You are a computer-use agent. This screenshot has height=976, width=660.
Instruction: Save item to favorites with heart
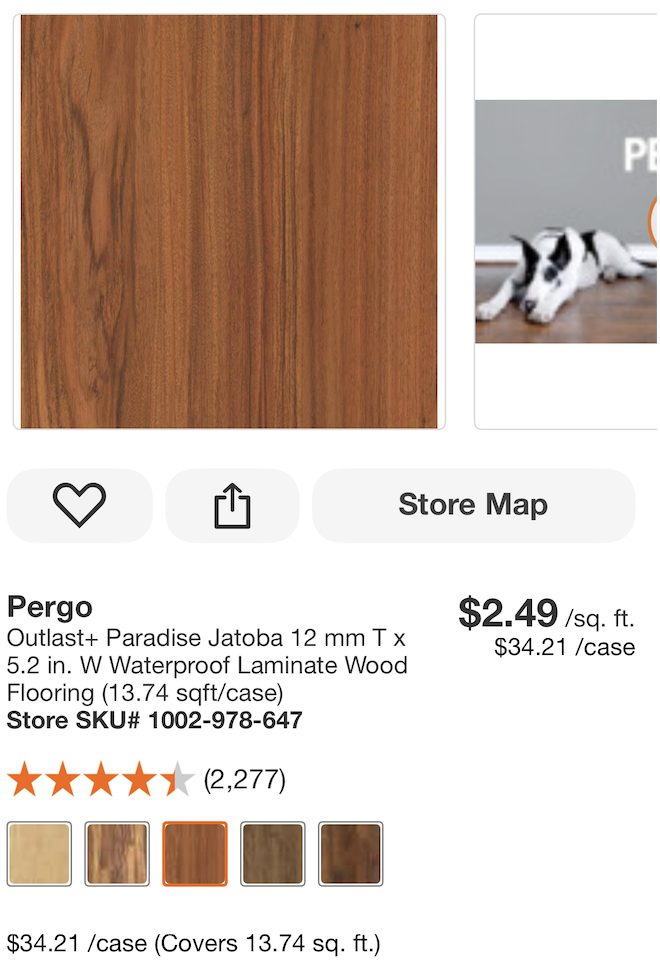(80, 505)
